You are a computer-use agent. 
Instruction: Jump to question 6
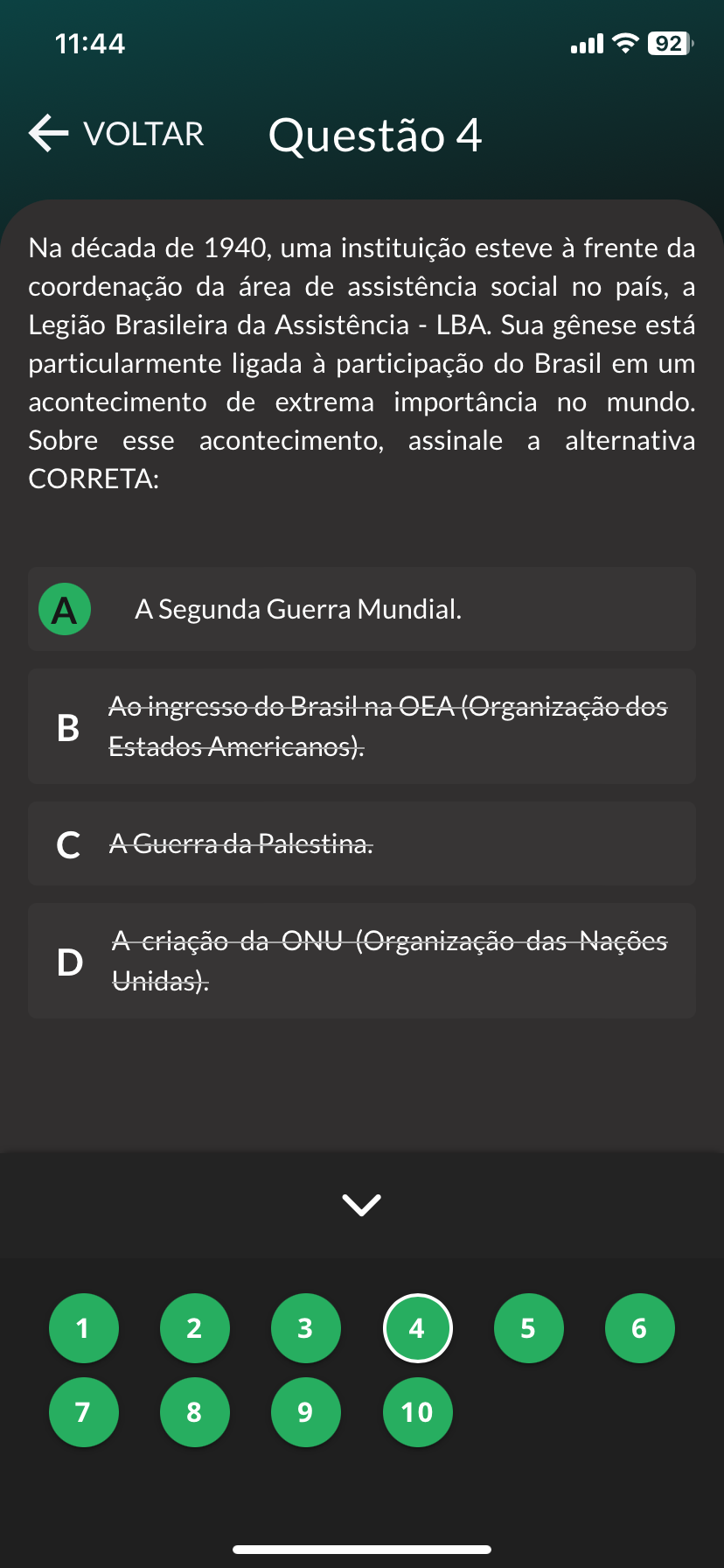[639, 1328]
